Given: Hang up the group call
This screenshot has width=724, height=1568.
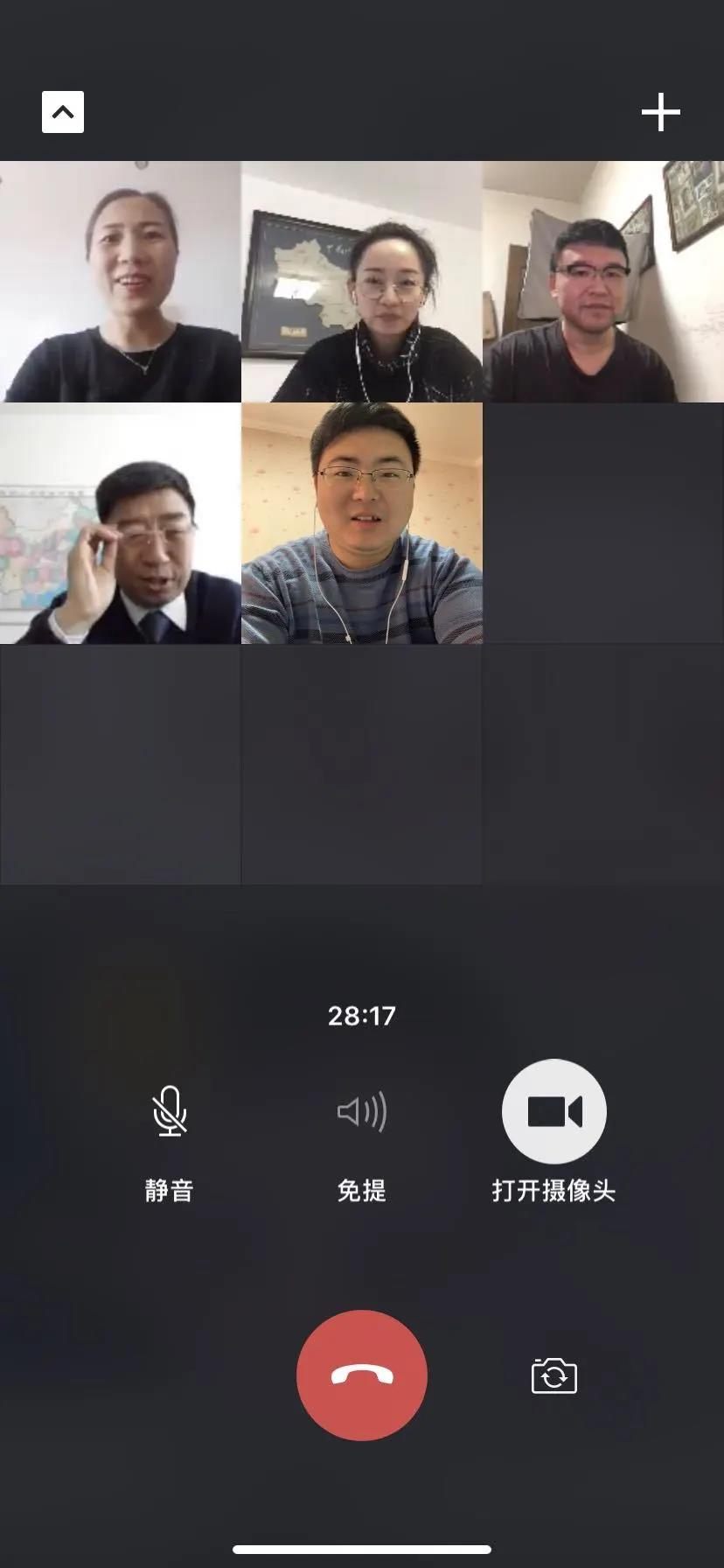Looking at the screenshot, I should pyautogui.click(x=362, y=1375).
